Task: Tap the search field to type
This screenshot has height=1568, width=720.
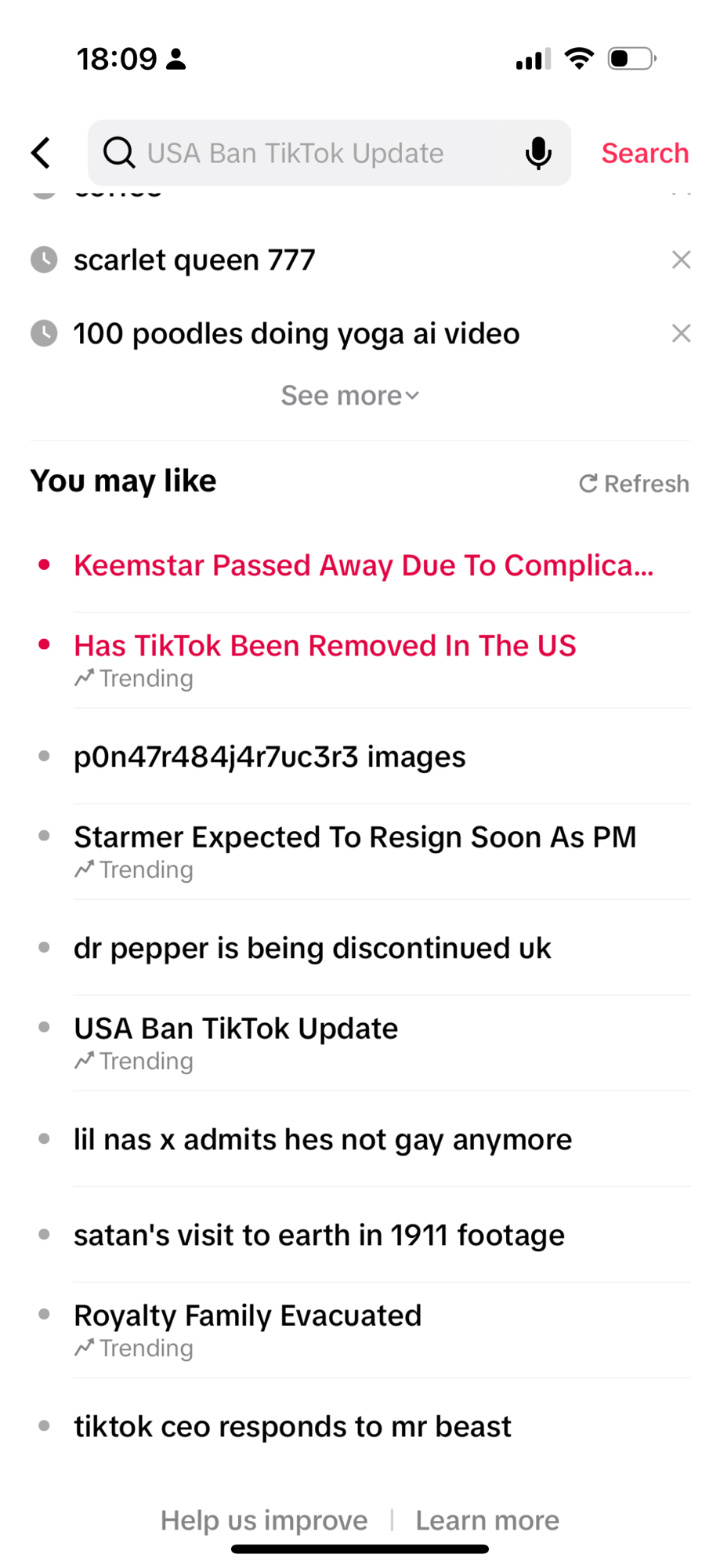Action: pos(313,153)
